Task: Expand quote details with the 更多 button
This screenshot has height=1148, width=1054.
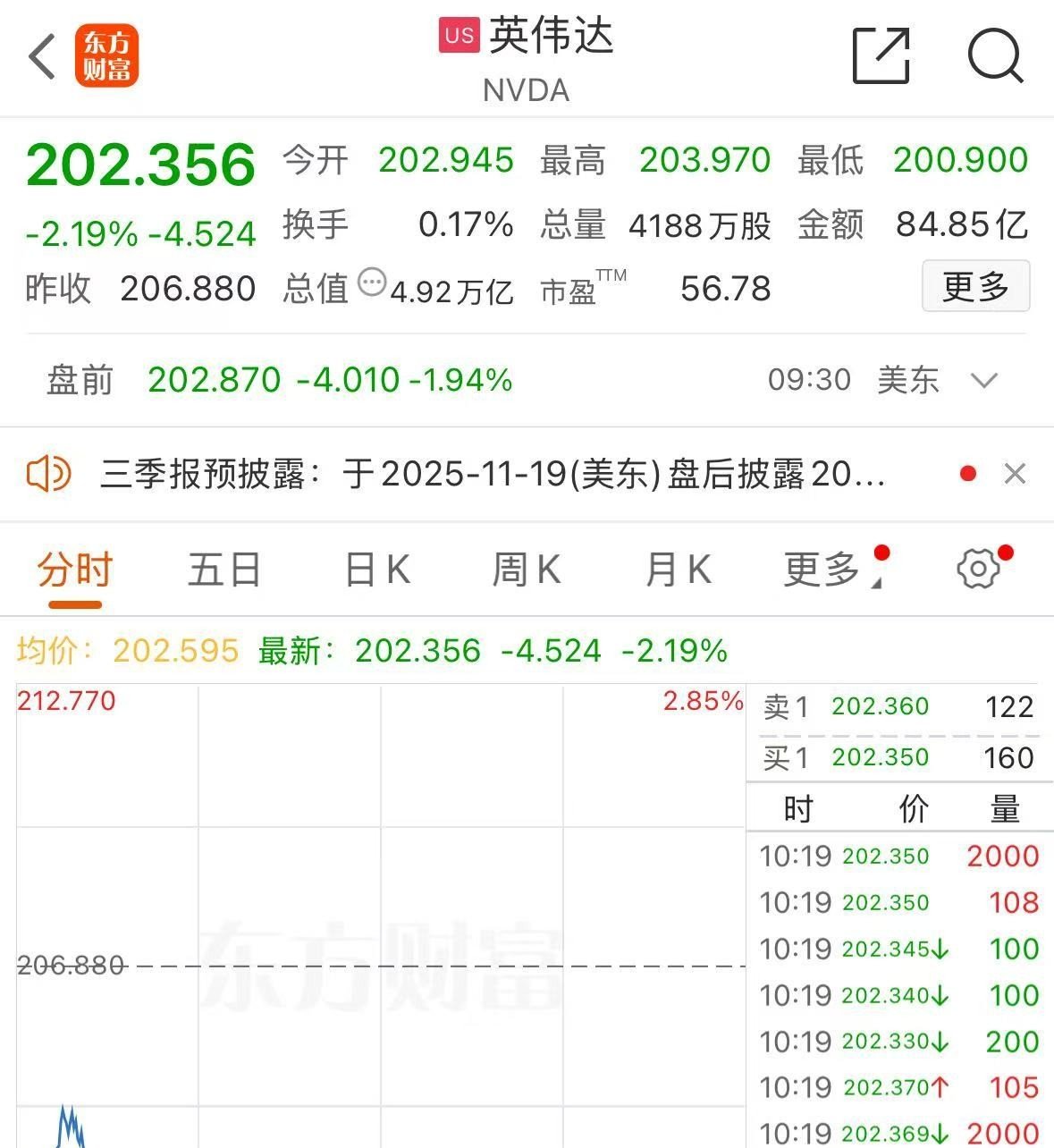Action: [975, 287]
